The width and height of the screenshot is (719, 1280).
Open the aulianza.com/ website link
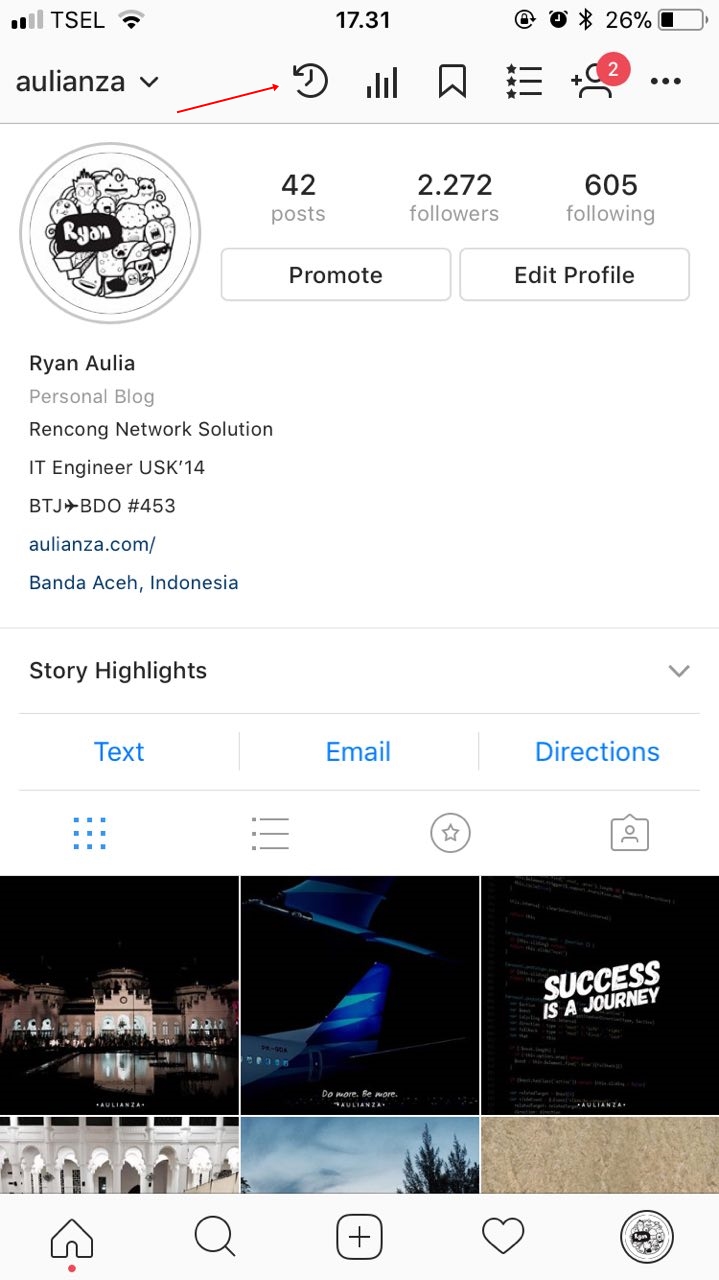tap(92, 544)
